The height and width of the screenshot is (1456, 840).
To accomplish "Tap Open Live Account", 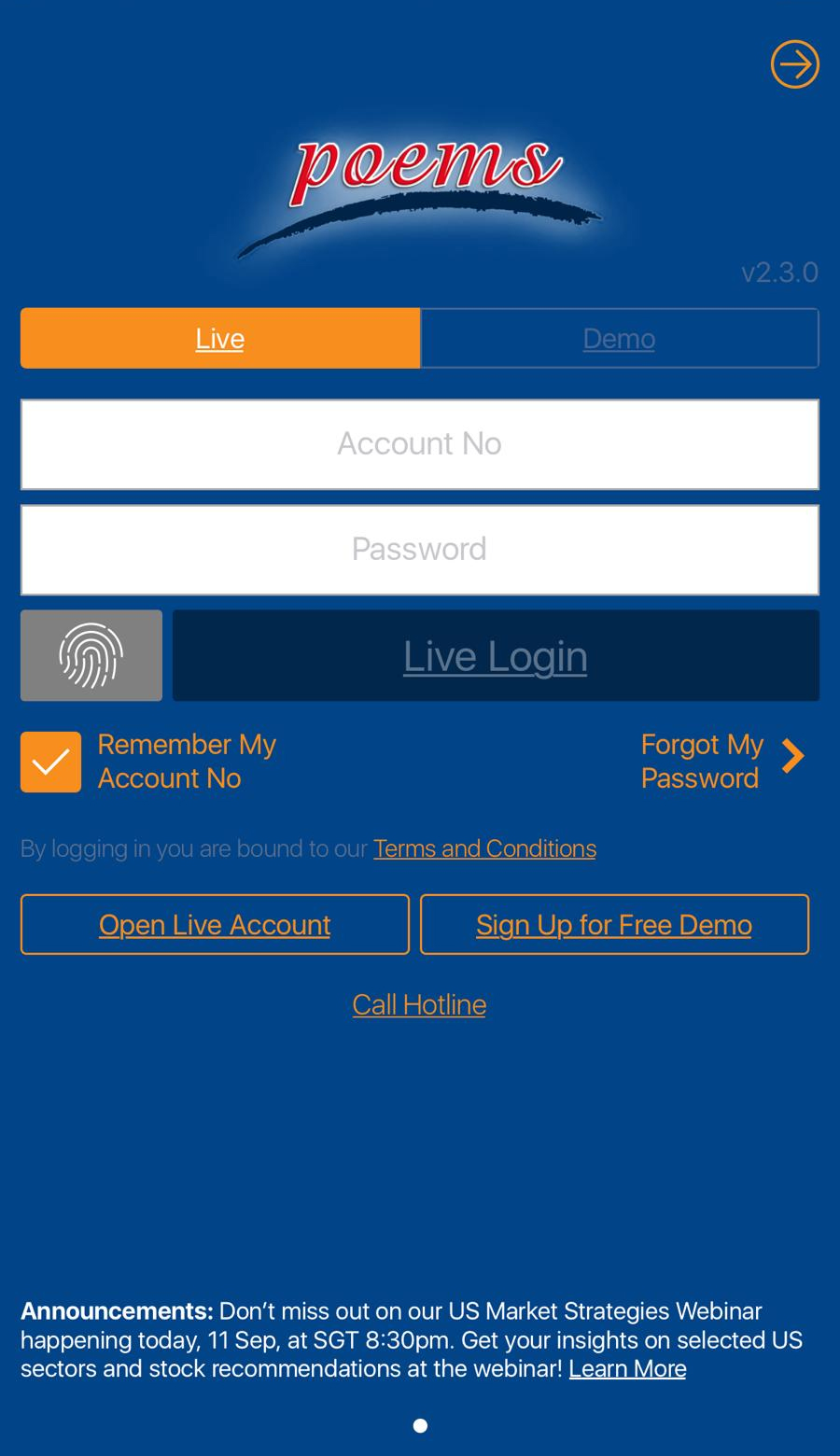I will click(x=215, y=924).
